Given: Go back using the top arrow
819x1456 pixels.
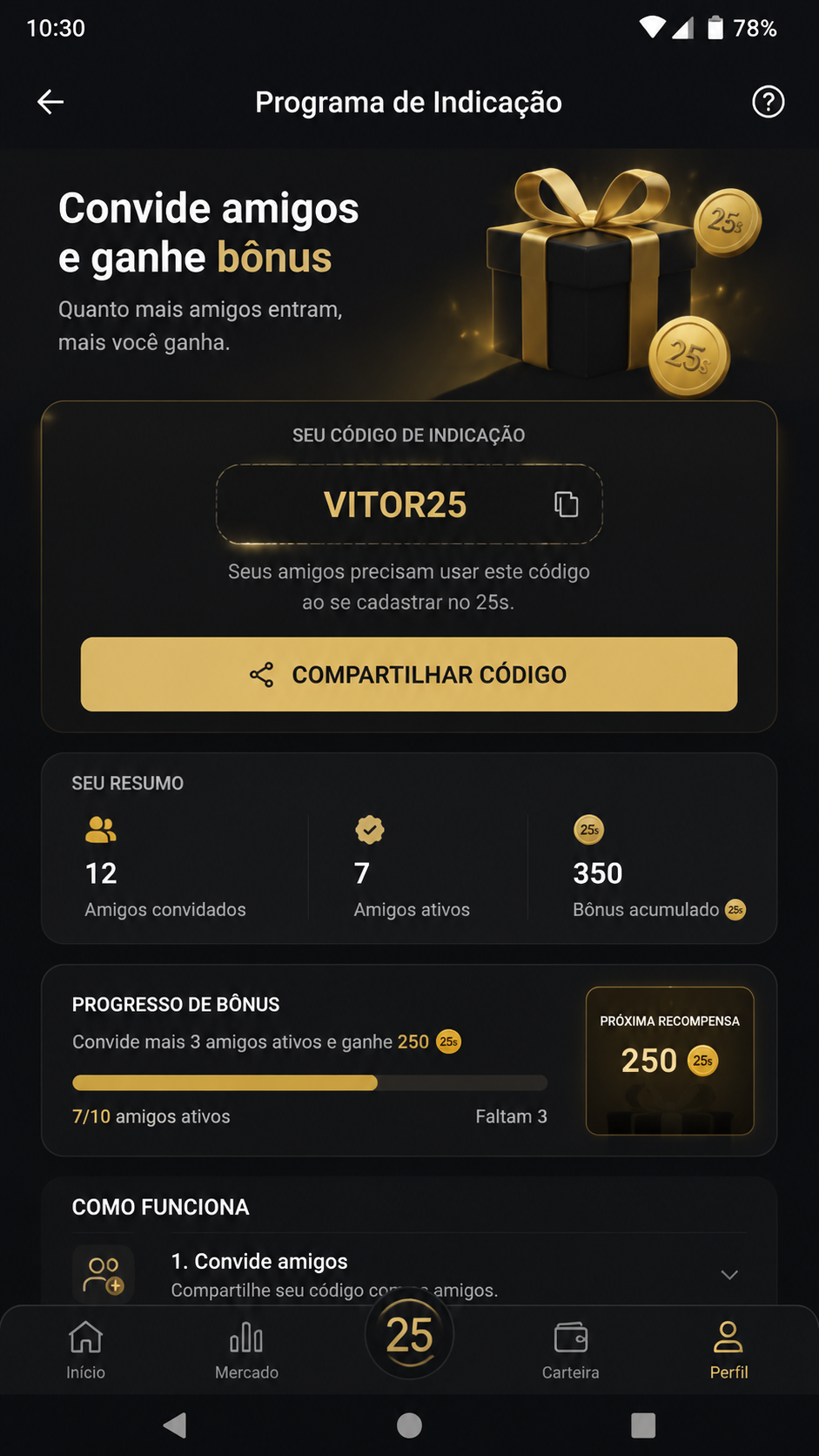Looking at the screenshot, I should click(x=50, y=102).
